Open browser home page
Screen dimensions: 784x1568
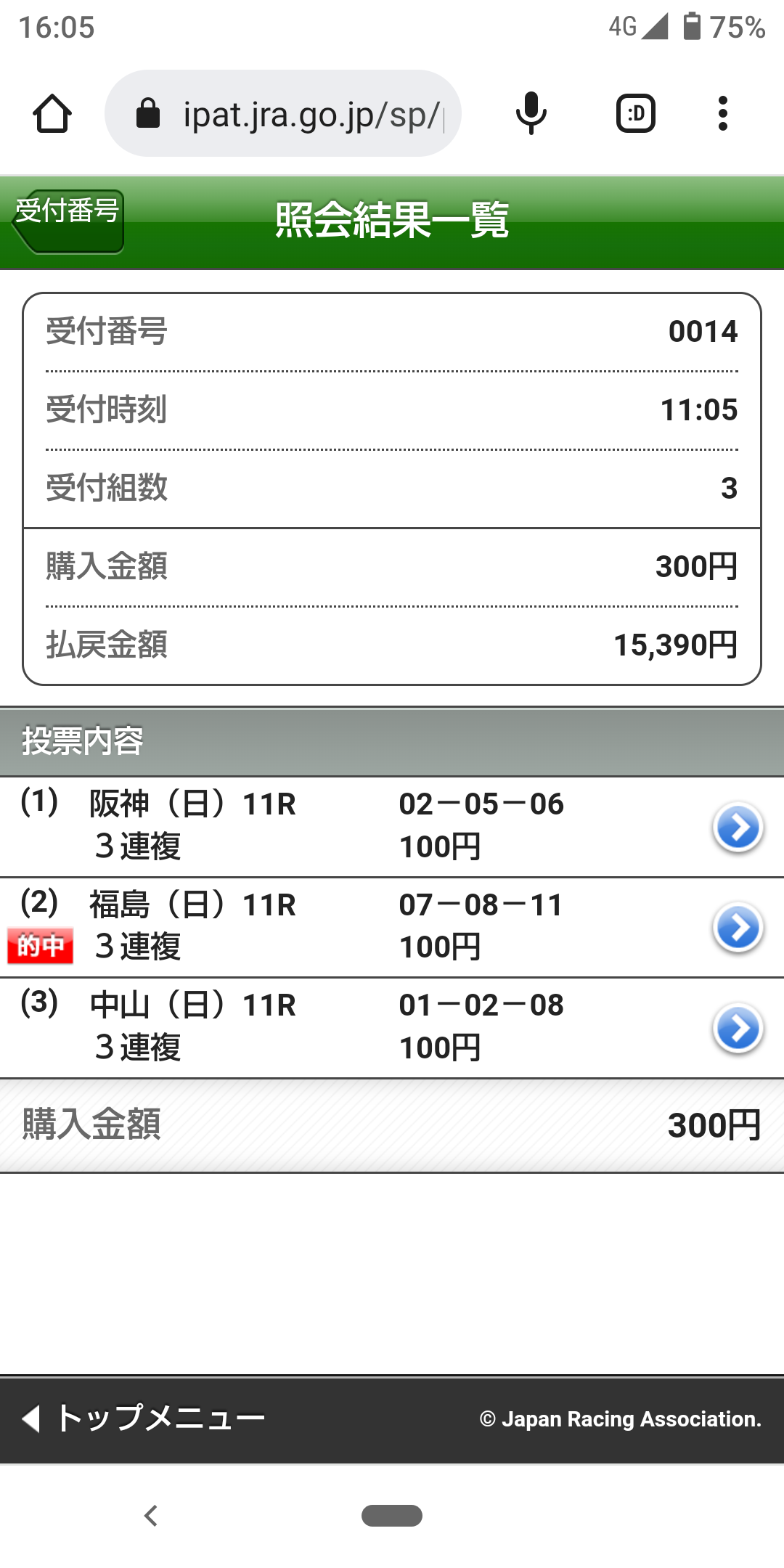tap(52, 114)
